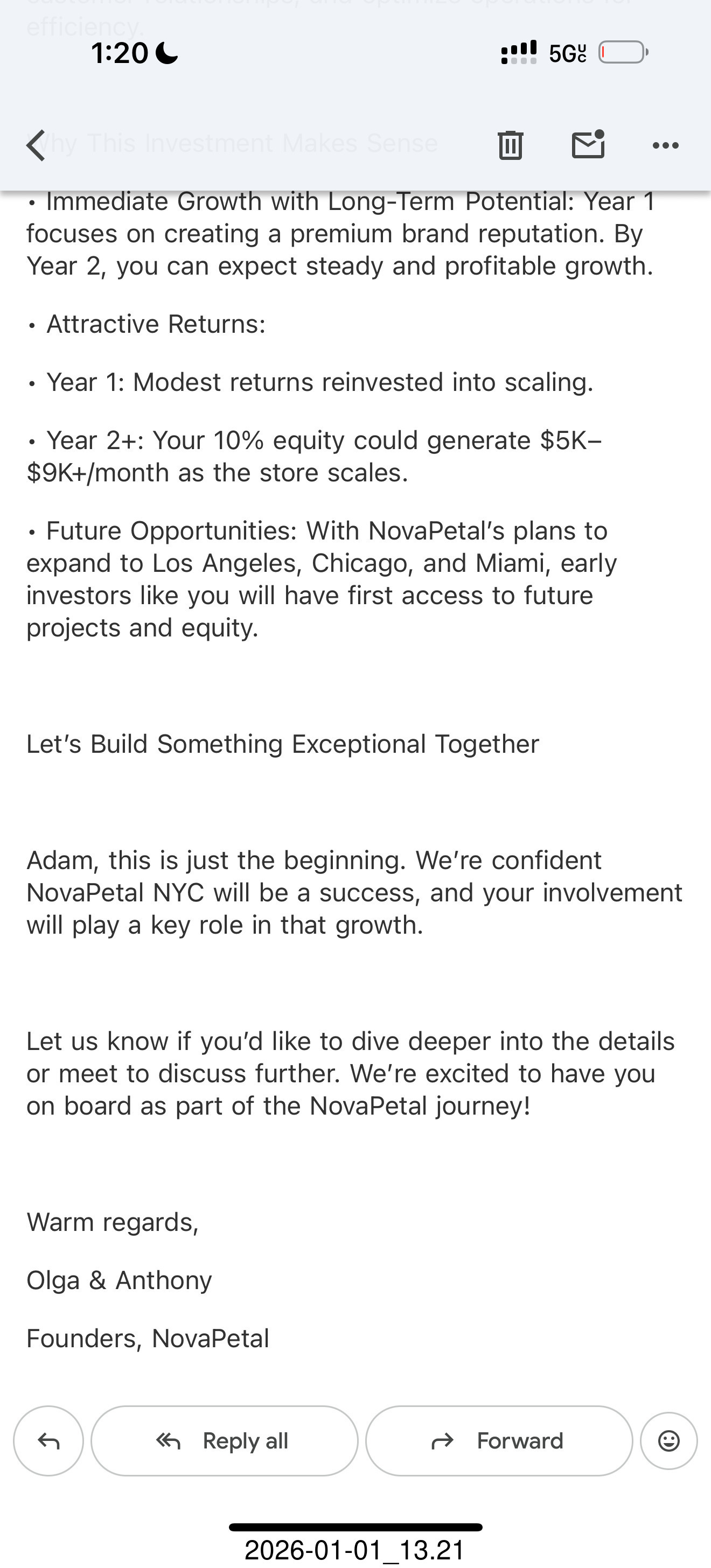711x1568 pixels.
Task: Add an emoji reaction
Action: [x=669, y=1441]
